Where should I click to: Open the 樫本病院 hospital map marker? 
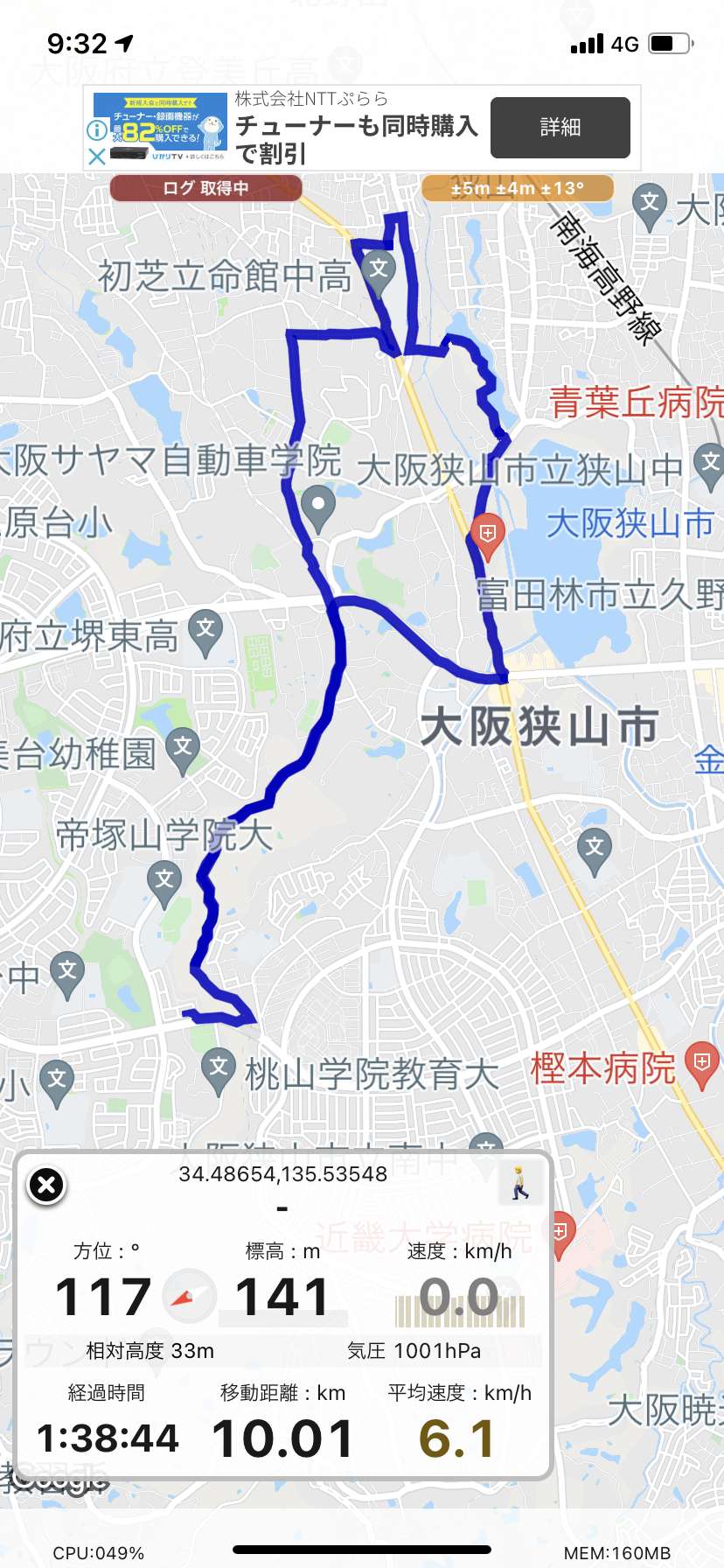coord(702,1066)
